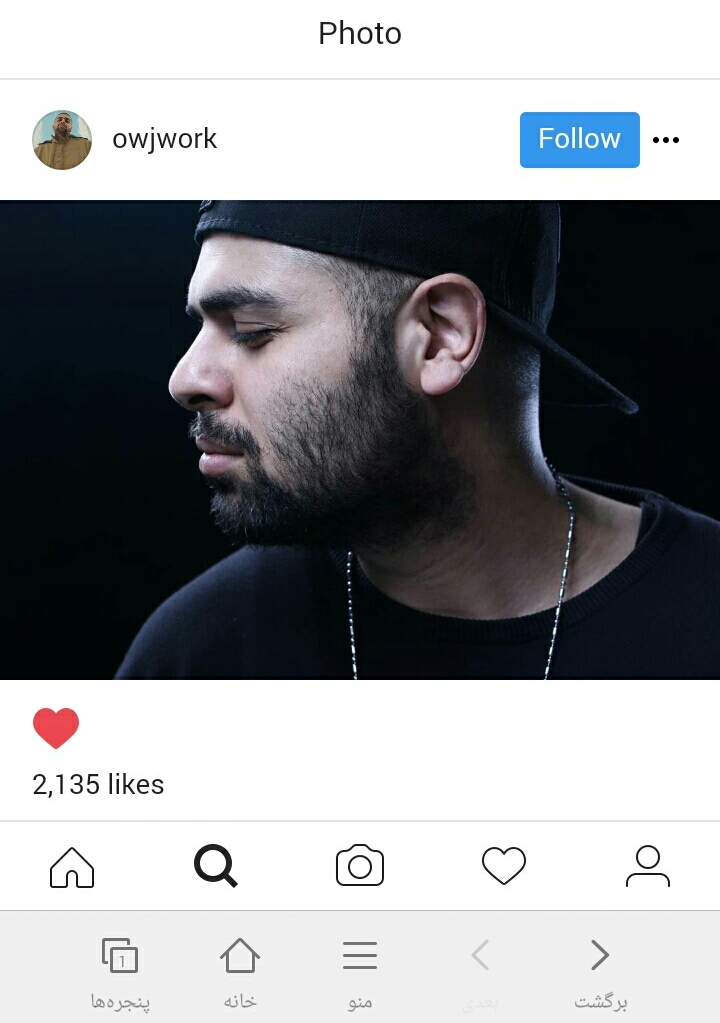Go to the browser home (خانه)

tap(240, 970)
